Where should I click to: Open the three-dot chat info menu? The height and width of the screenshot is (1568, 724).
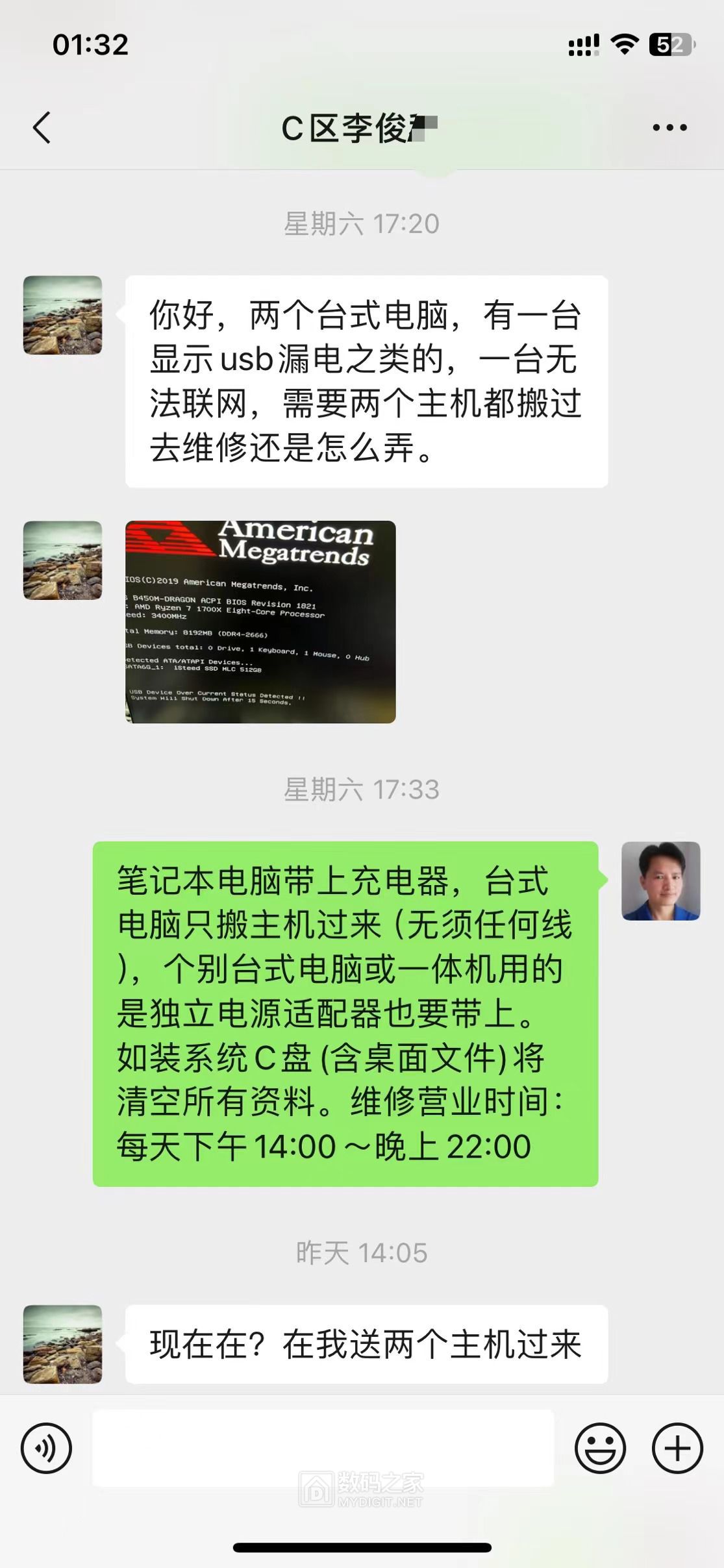coord(669,127)
